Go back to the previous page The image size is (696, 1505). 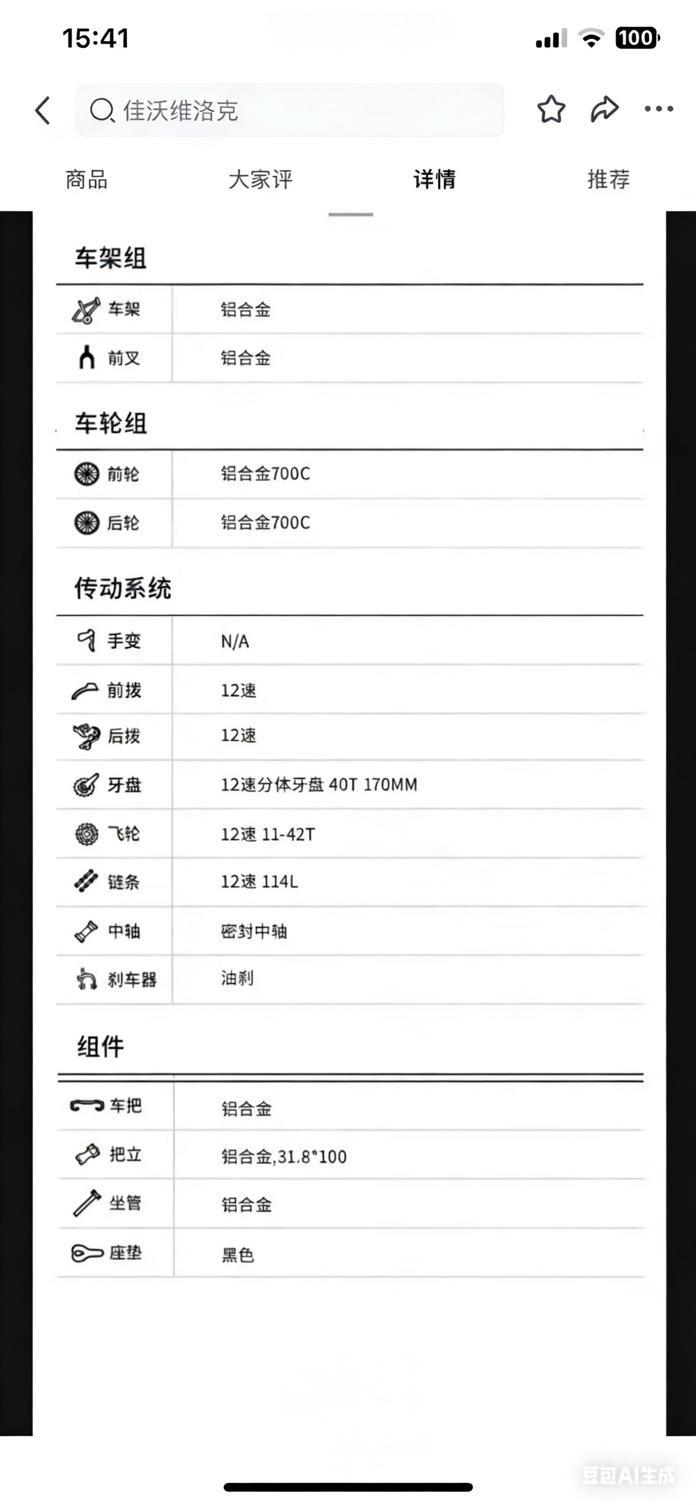[x=42, y=110]
